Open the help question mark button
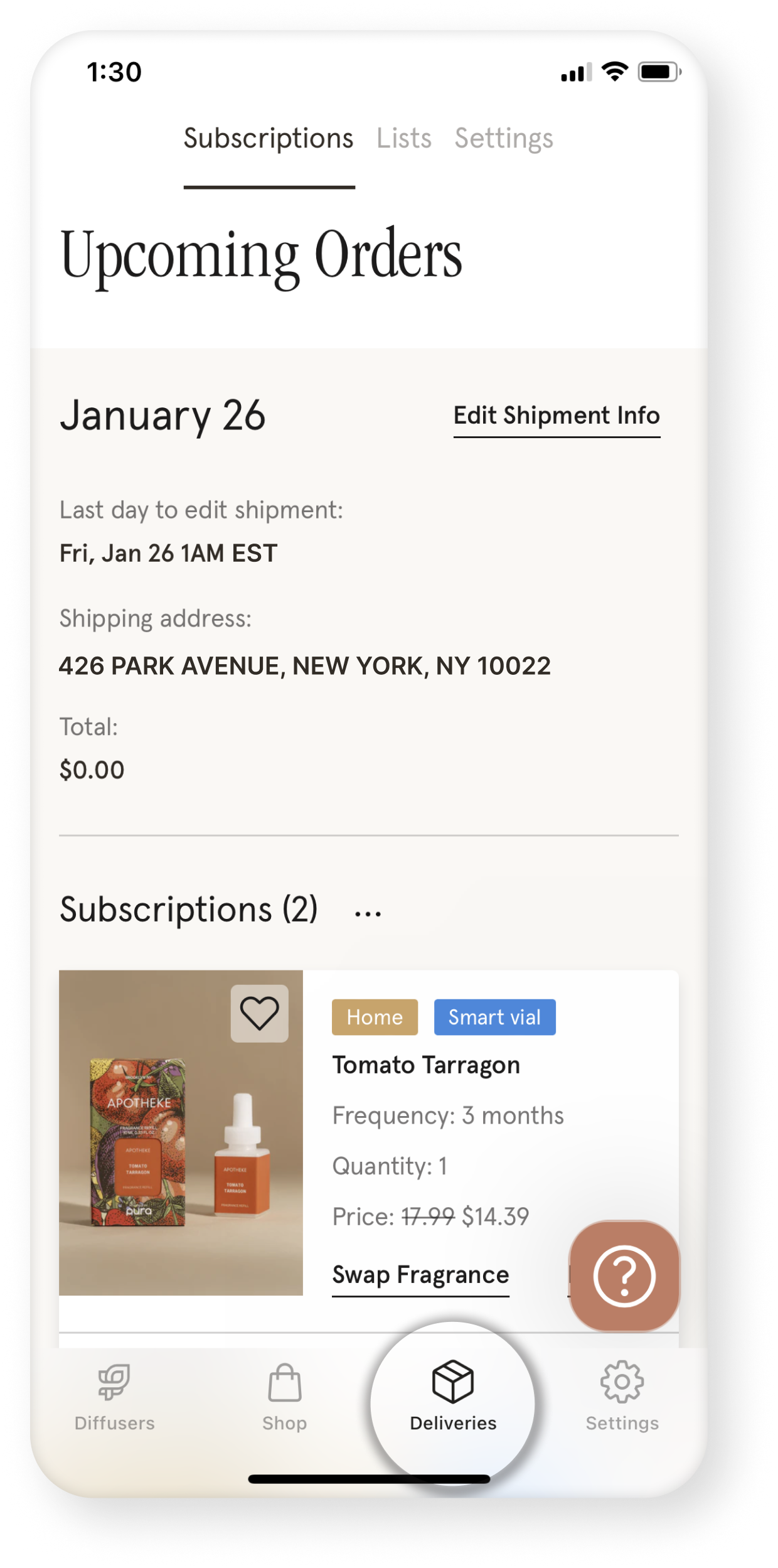This screenshot has height=1568, width=778. 623,1274
